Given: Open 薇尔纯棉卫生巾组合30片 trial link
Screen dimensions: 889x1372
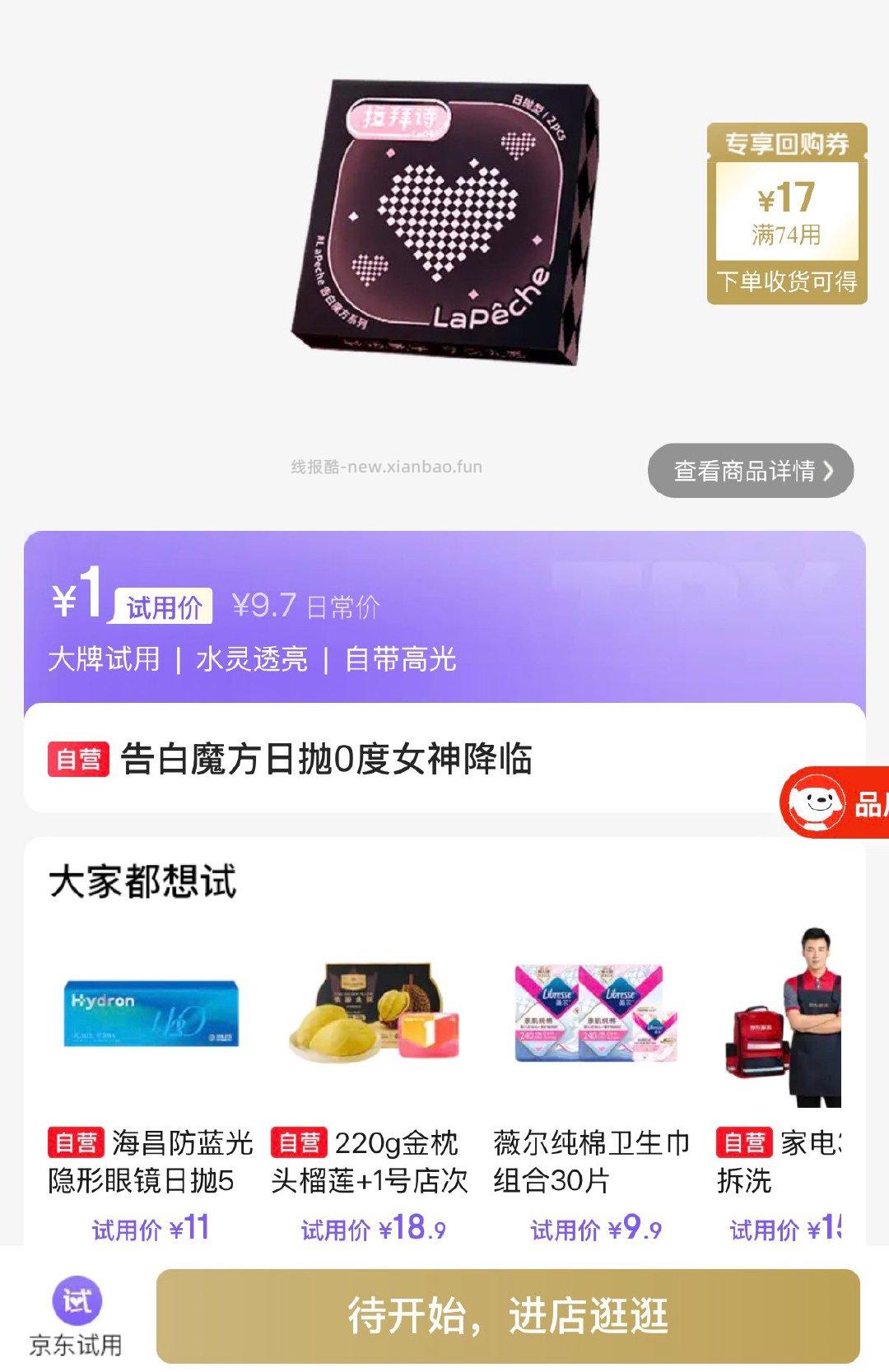Looking at the screenshot, I should pyautogui.click(x=593, y=1160).
